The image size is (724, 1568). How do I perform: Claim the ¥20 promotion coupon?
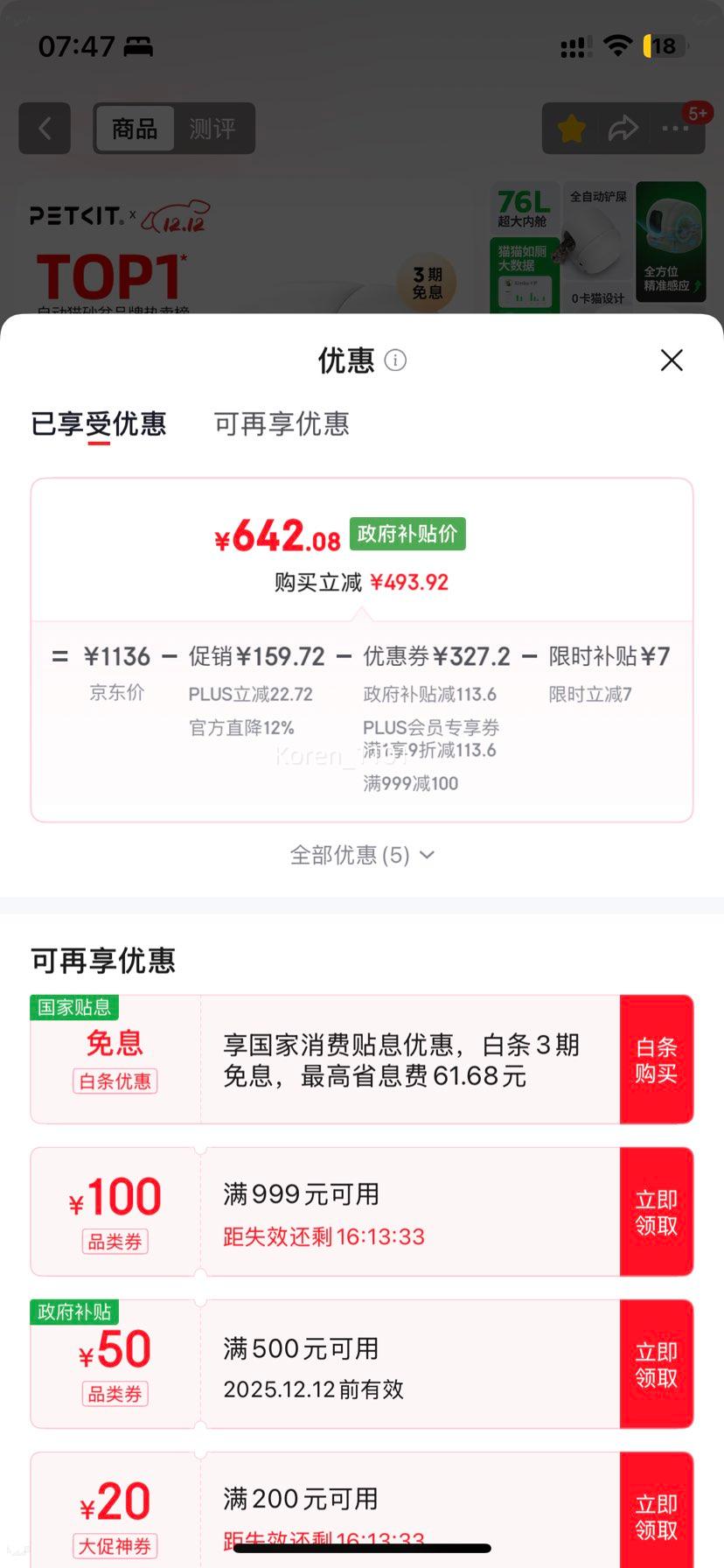(x=657, y=1515)
